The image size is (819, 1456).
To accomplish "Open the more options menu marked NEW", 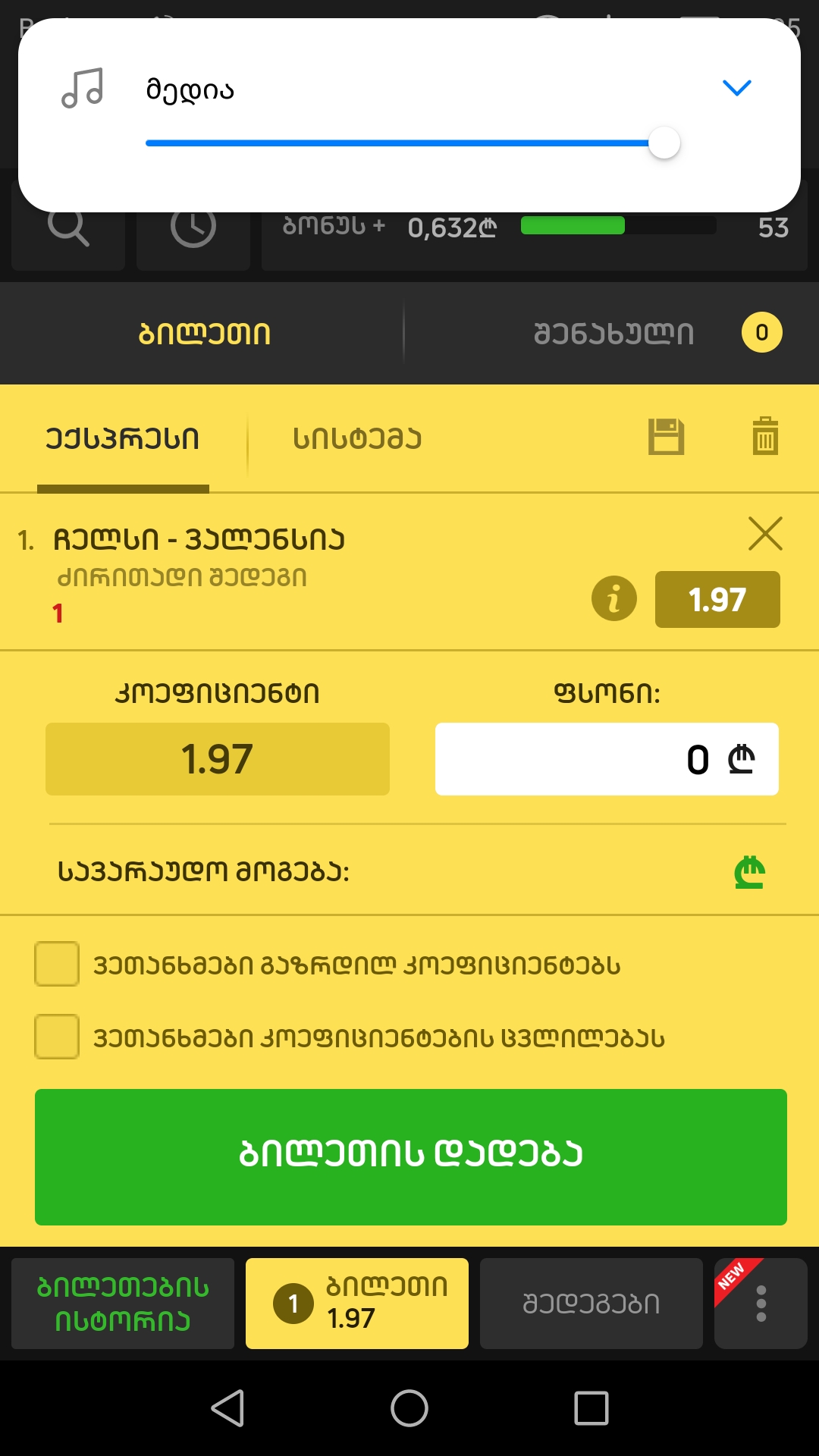I will point(761,1304).
